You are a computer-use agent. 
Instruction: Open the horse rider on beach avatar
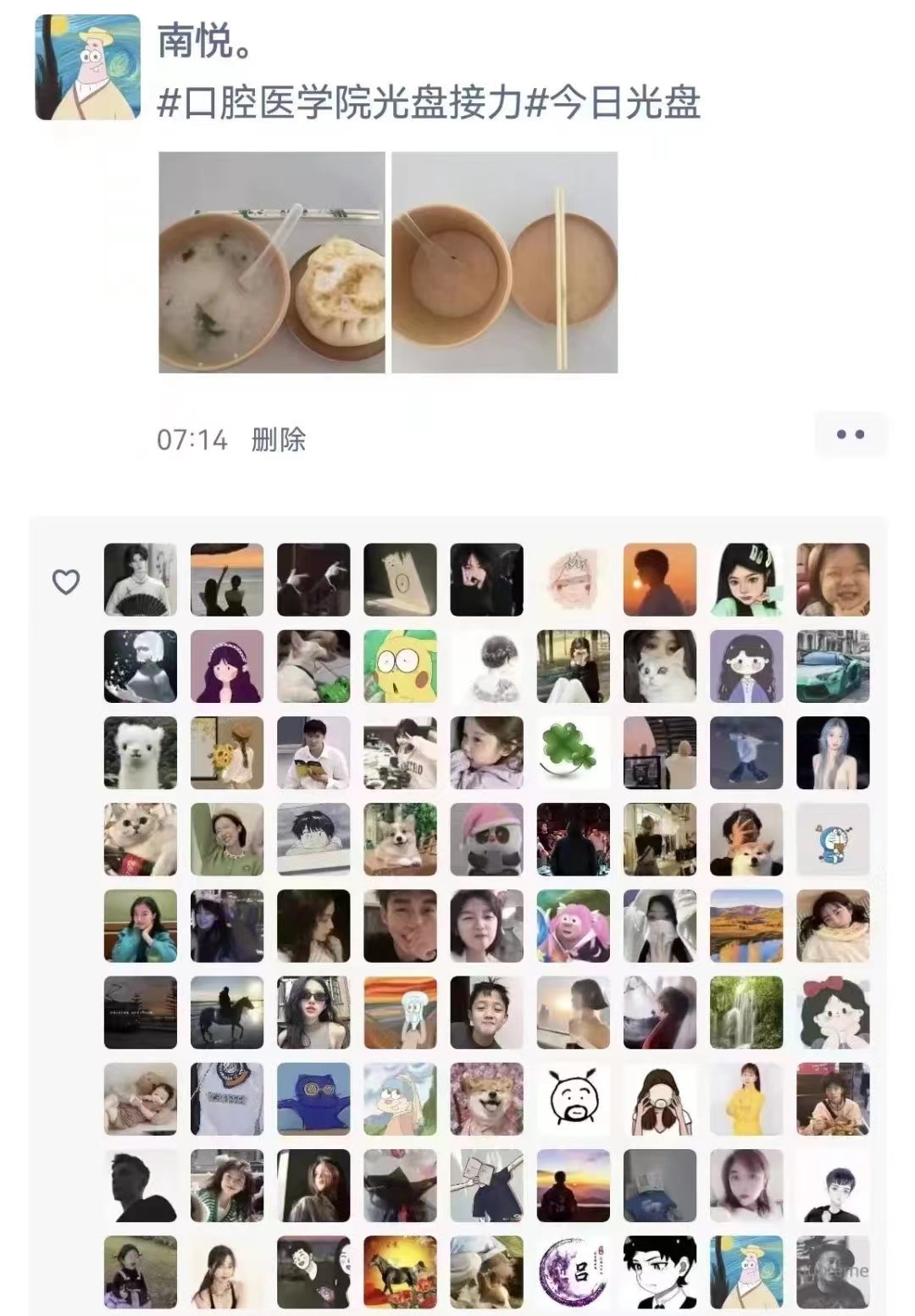227,1012
